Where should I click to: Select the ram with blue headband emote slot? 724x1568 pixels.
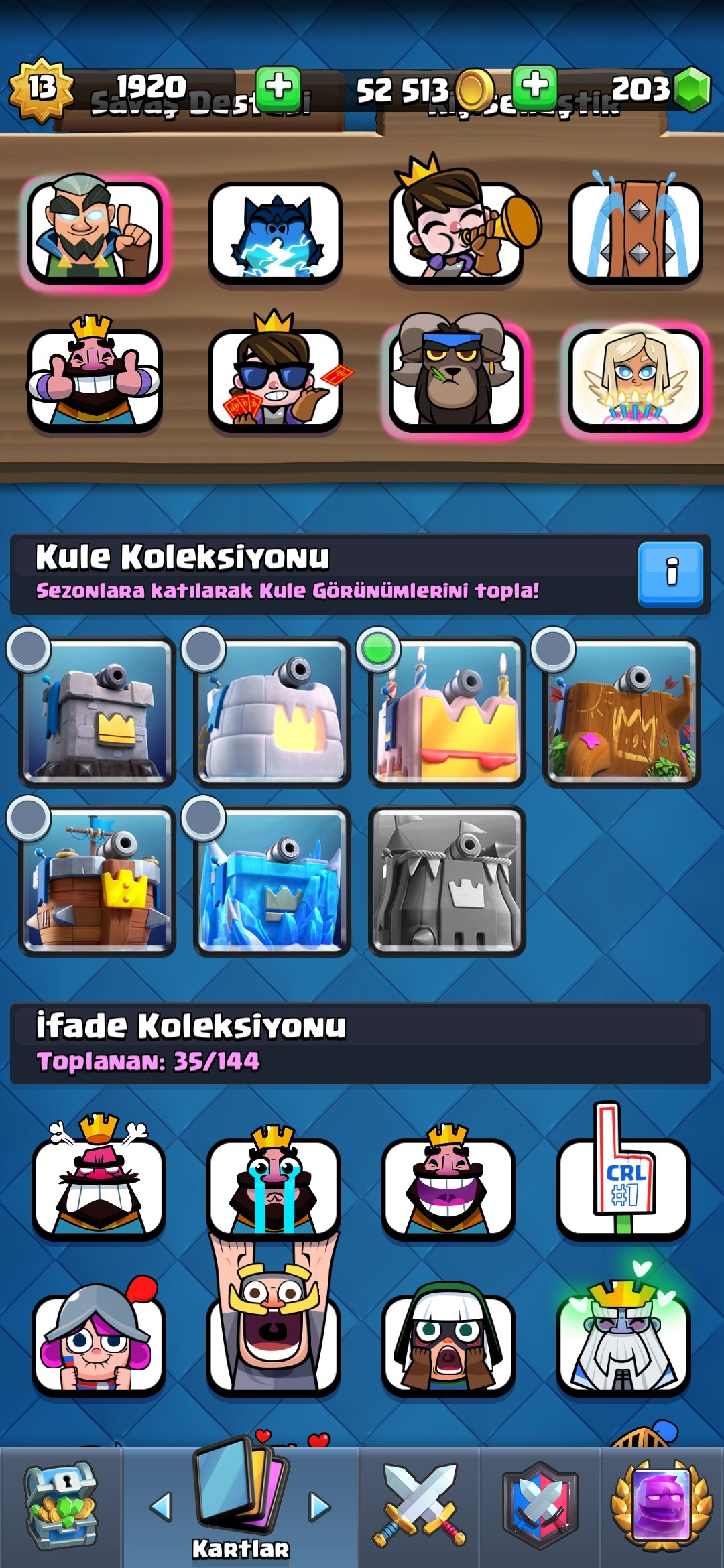(x=455, y=374)
